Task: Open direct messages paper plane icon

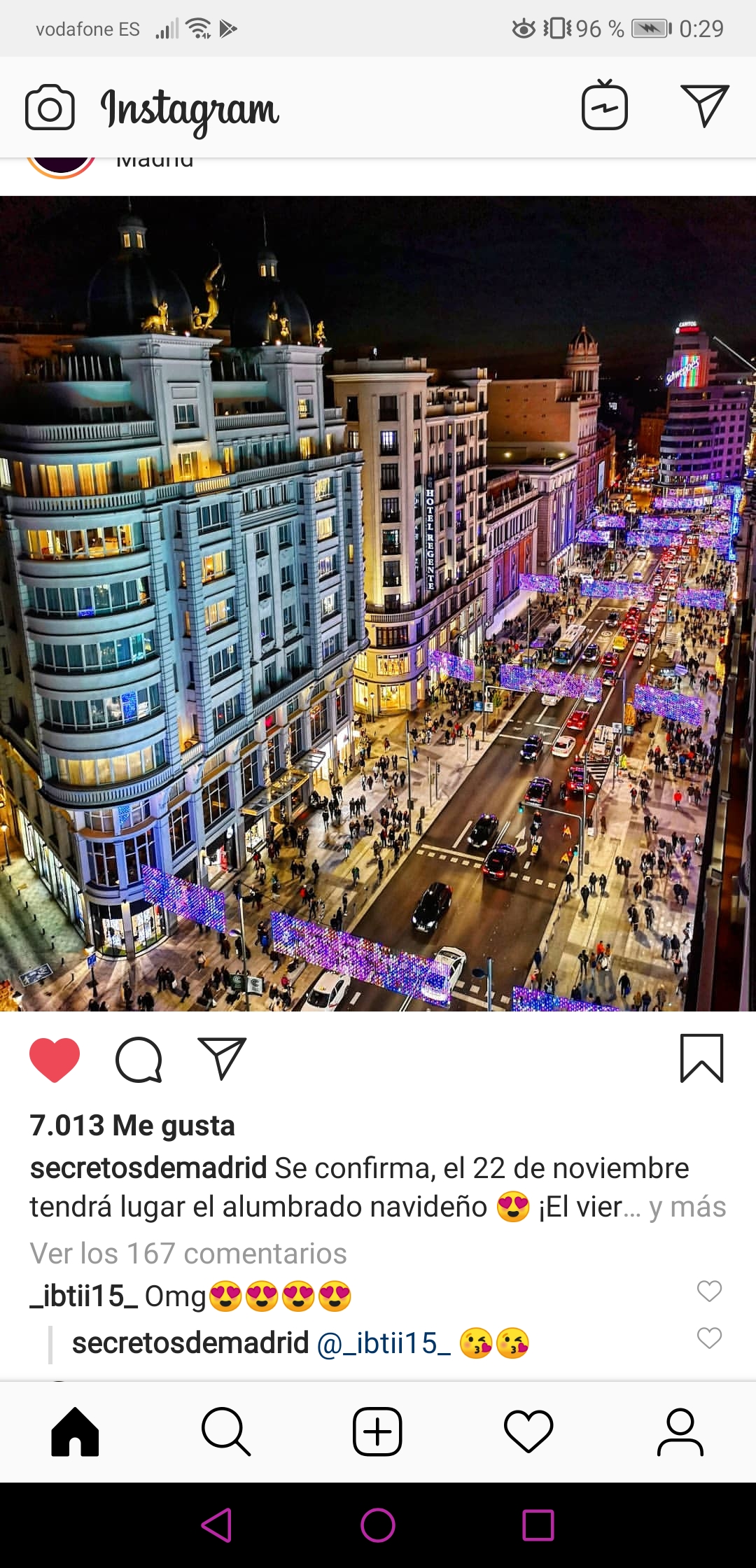Action: [x=704, y=106]
